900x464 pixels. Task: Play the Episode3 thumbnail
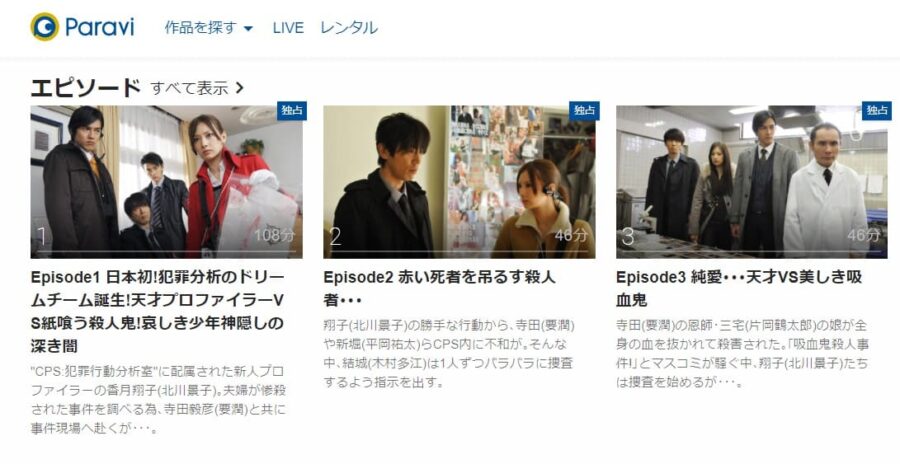point(751,181)
